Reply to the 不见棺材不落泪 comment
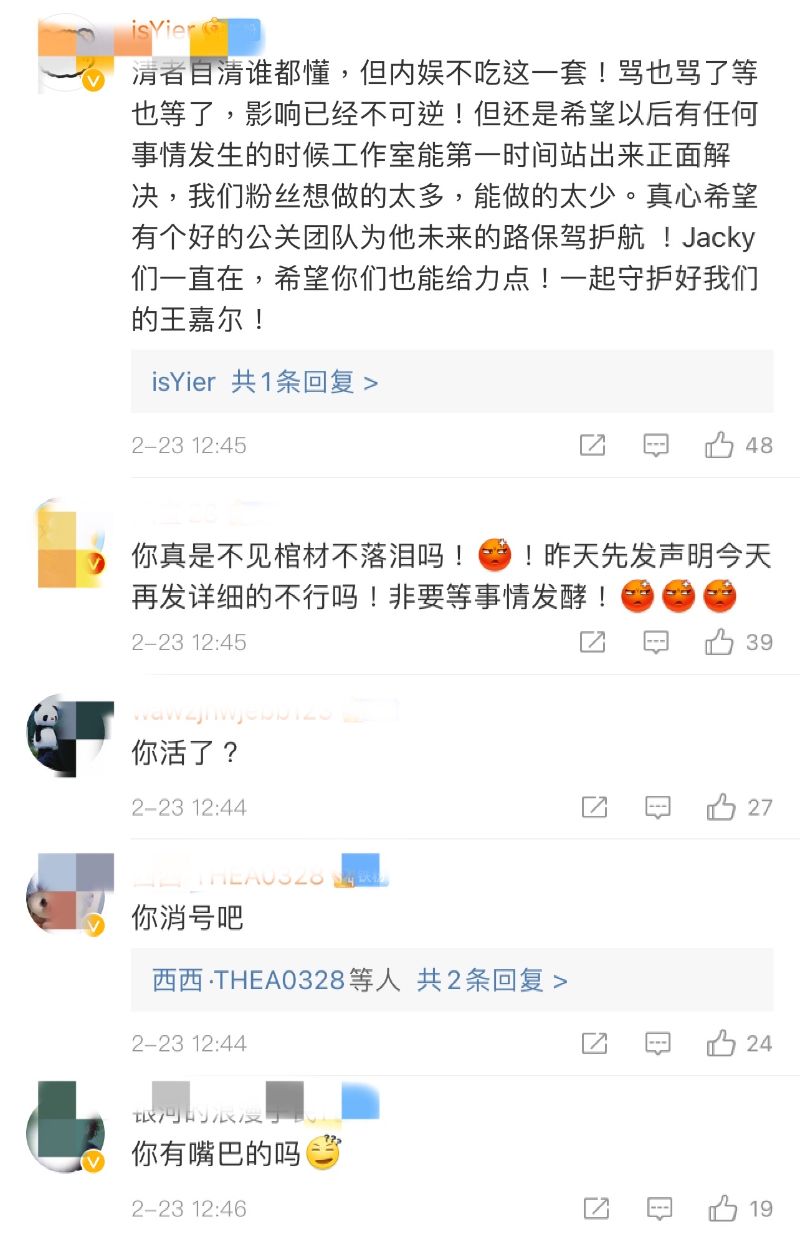The height and width of the screenshot is (1234, 800). point(656,642)
